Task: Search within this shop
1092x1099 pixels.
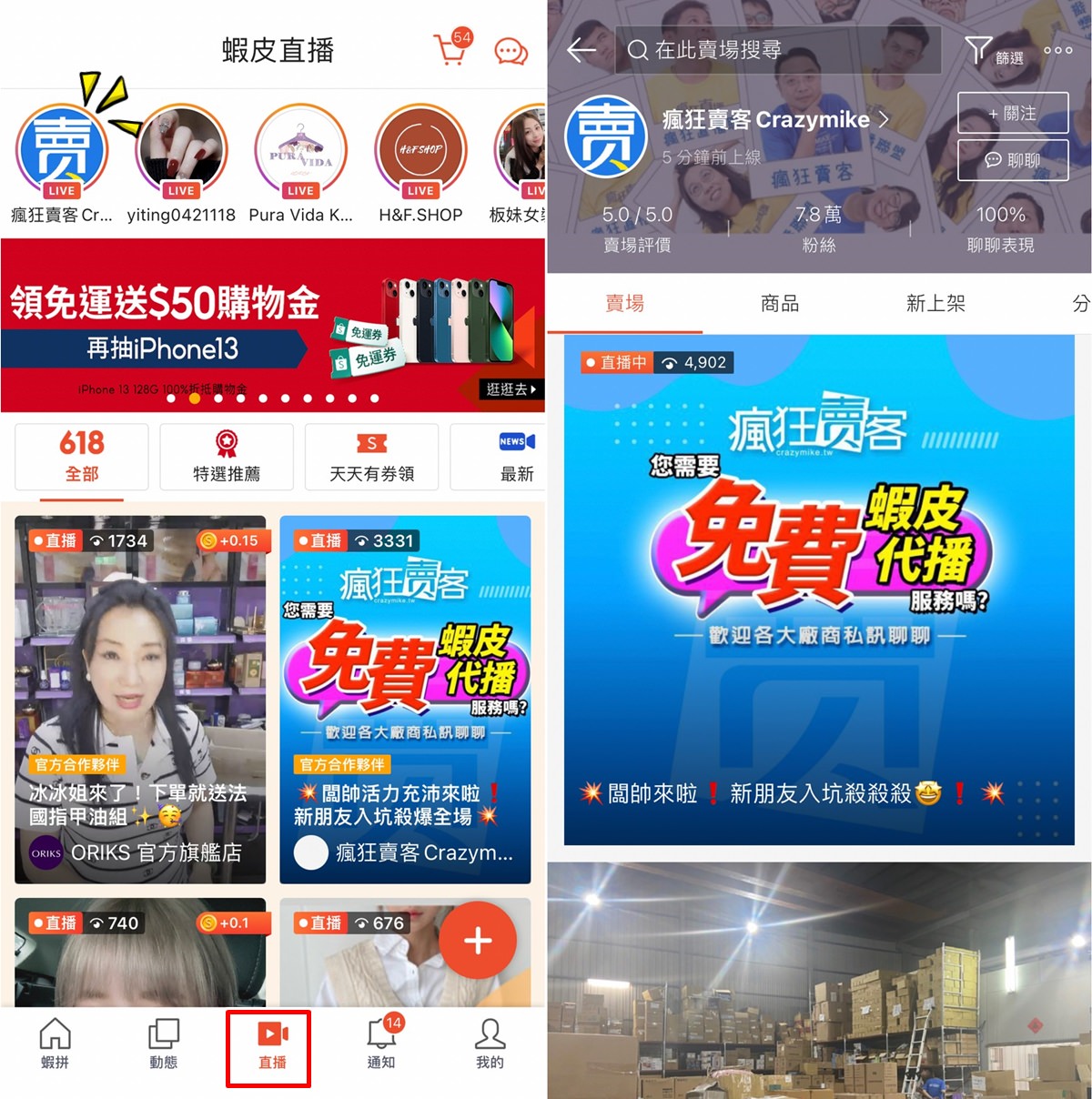Action: 778,50
